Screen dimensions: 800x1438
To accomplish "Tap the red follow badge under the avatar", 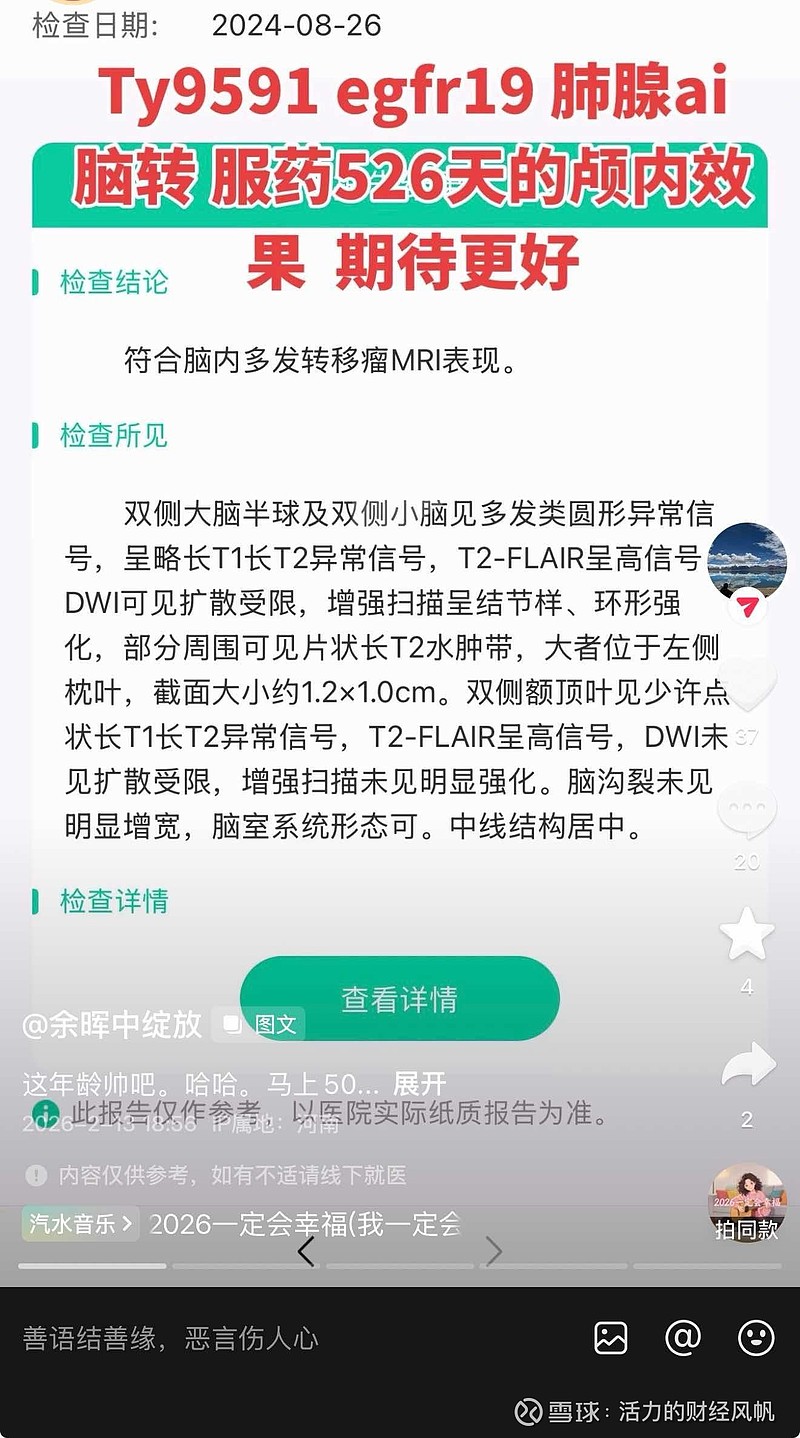I will tap(748, 605).
